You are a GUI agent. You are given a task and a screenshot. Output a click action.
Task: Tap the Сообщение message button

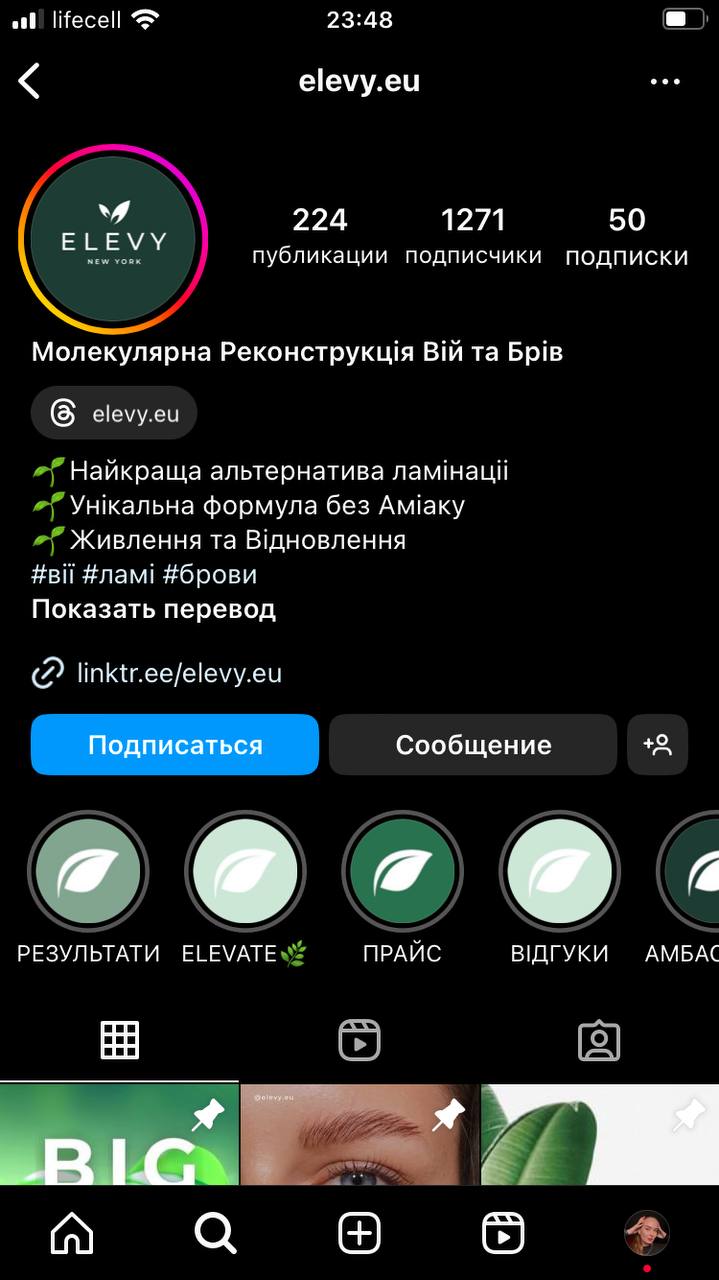point(473,745)
